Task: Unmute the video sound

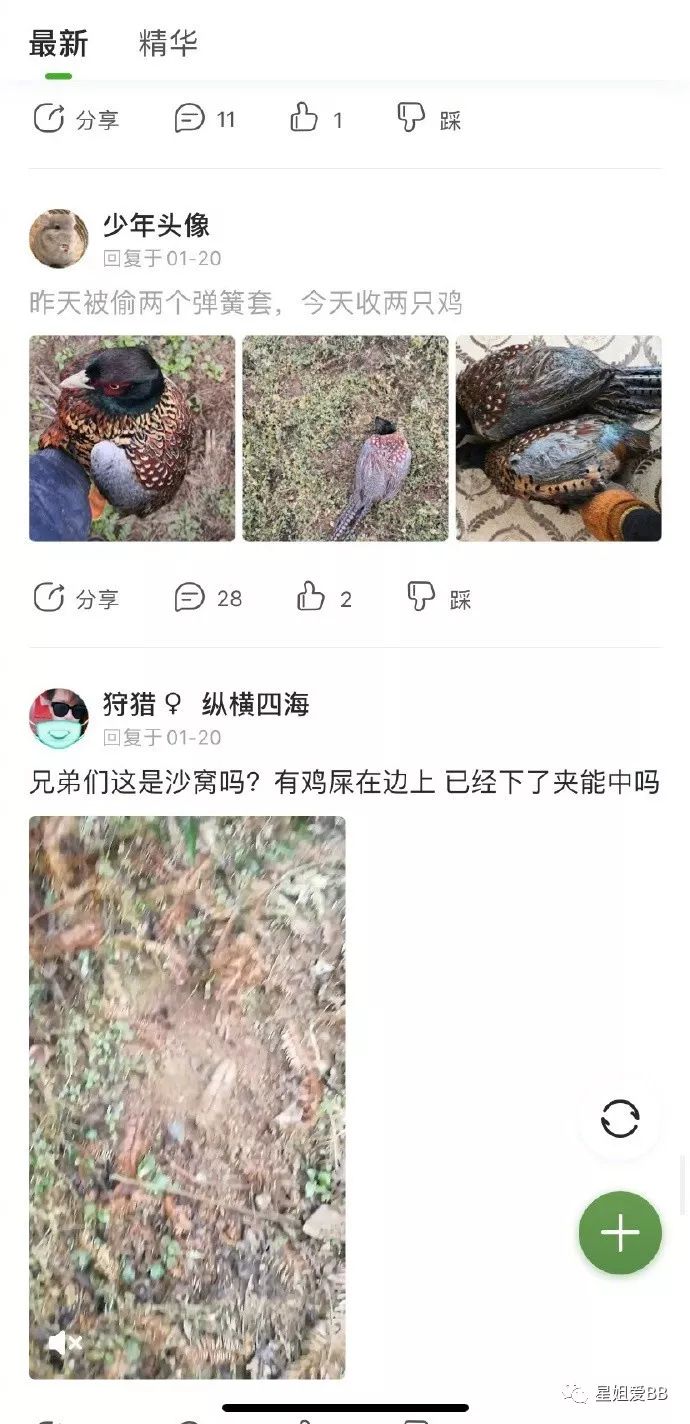Action: (63, 1344)
